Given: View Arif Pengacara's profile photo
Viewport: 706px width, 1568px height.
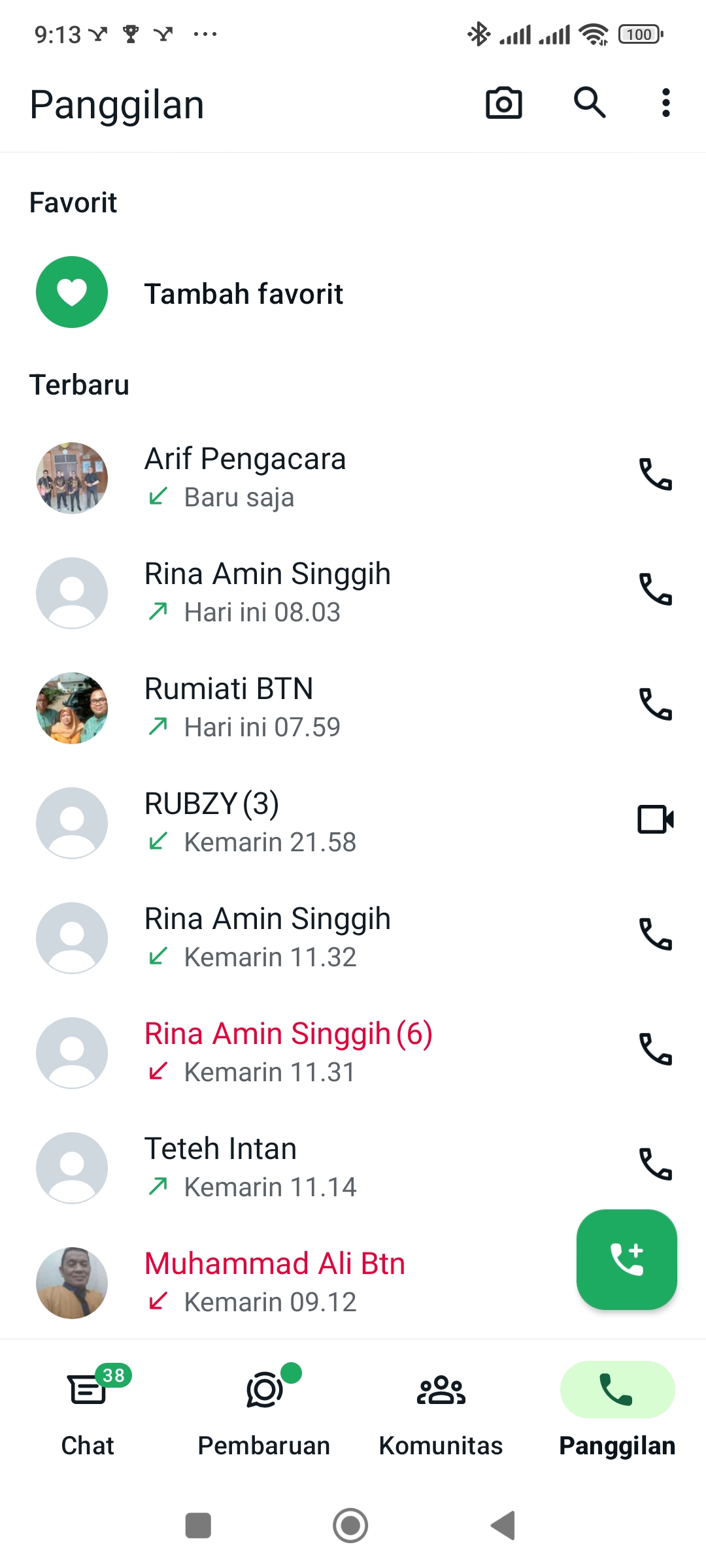Looking at the screenshot, I should click(x=72, y=478).
